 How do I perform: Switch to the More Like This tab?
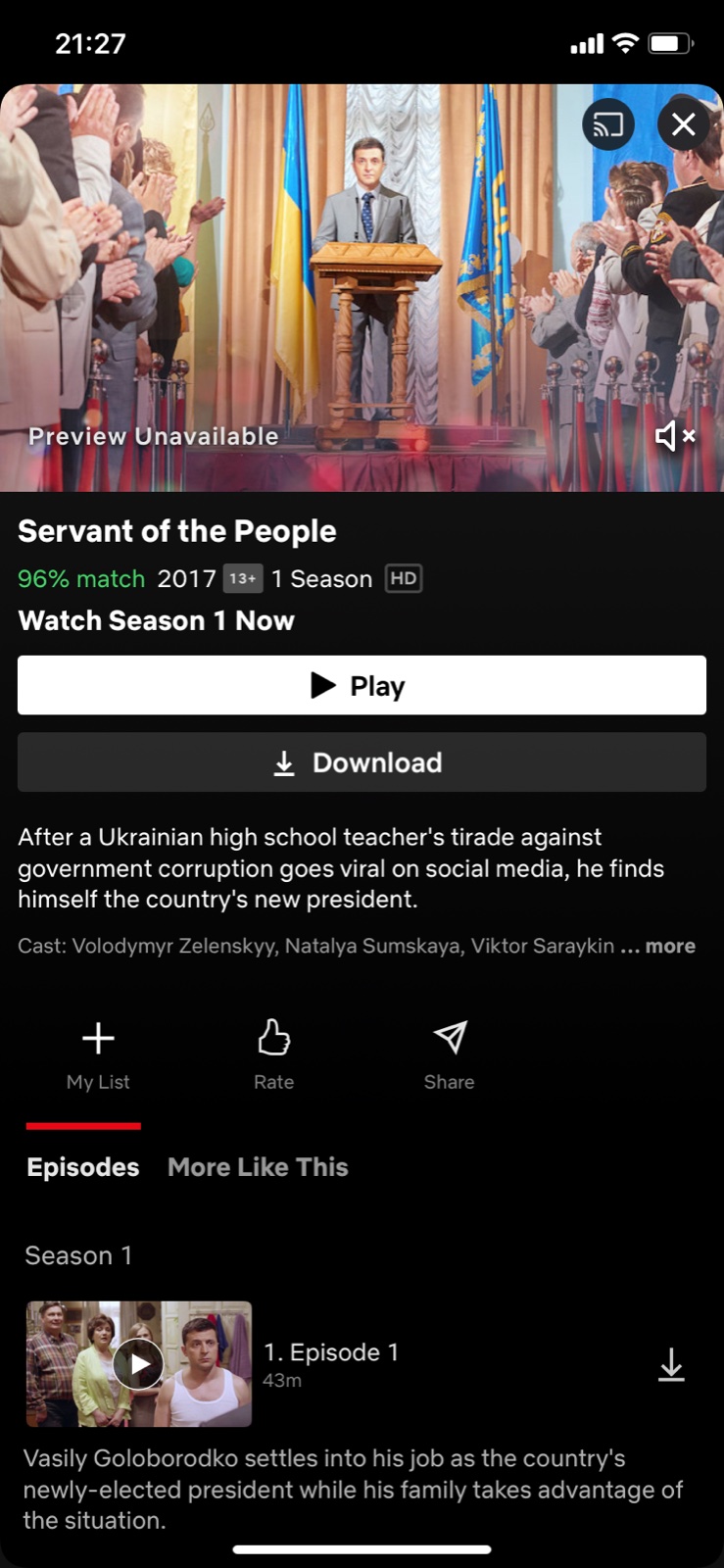pyautogui.click(x=258, y=1166)
